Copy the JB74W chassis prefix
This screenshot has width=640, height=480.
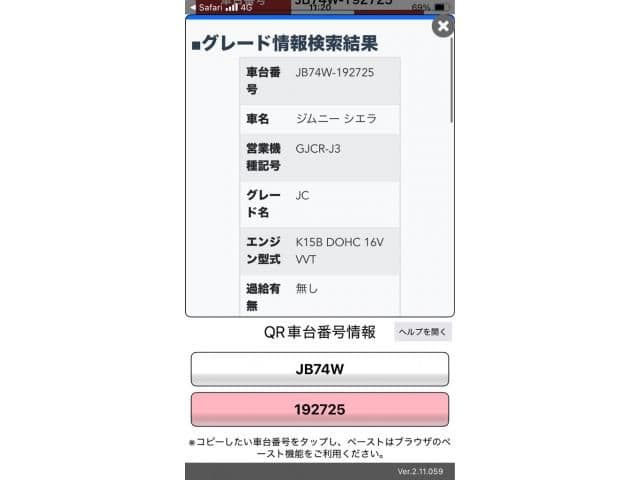point(319,369)
